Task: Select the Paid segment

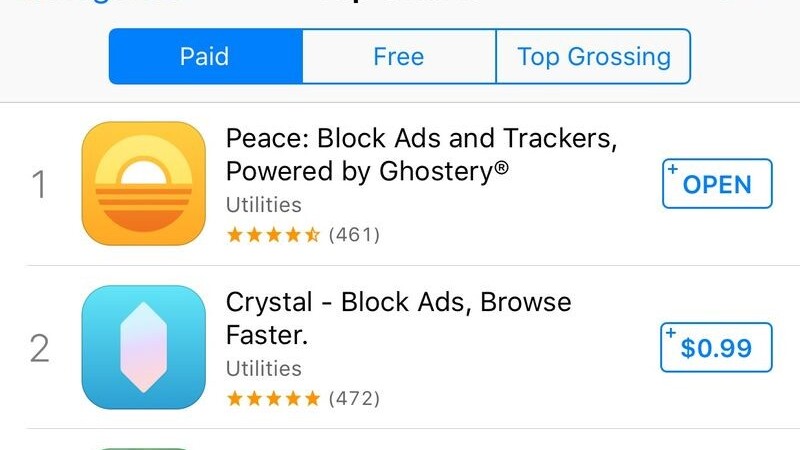Action: point(205,56)
